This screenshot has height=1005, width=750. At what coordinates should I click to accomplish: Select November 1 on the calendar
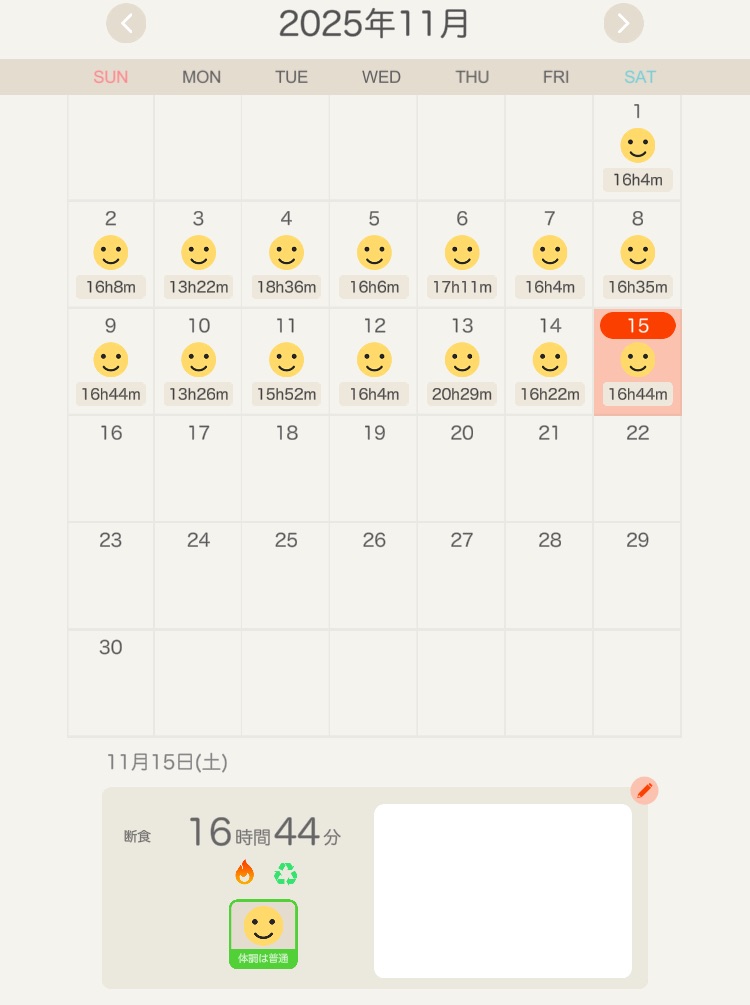coord(637,148)
